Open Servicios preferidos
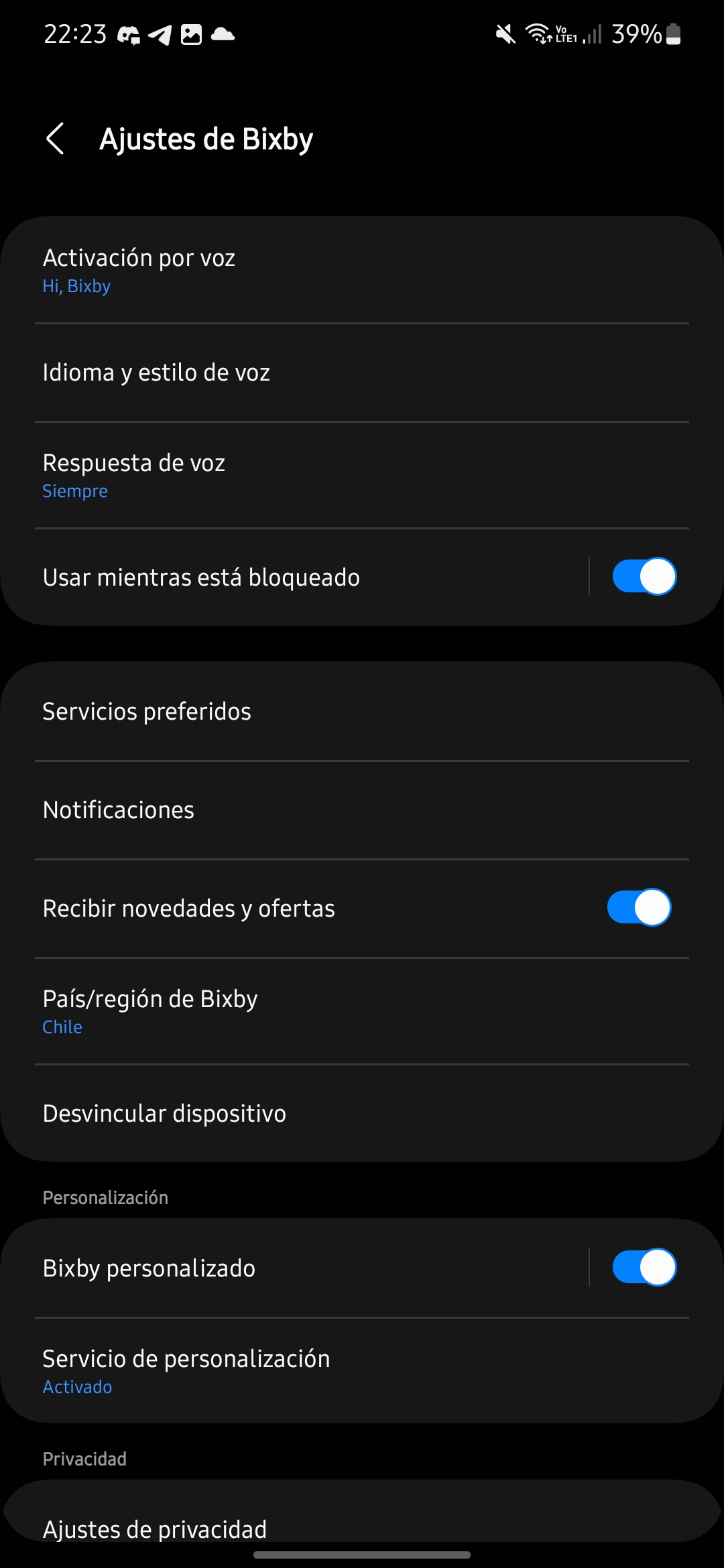This screenshot has height=1568, width=724. pos(362,712)
